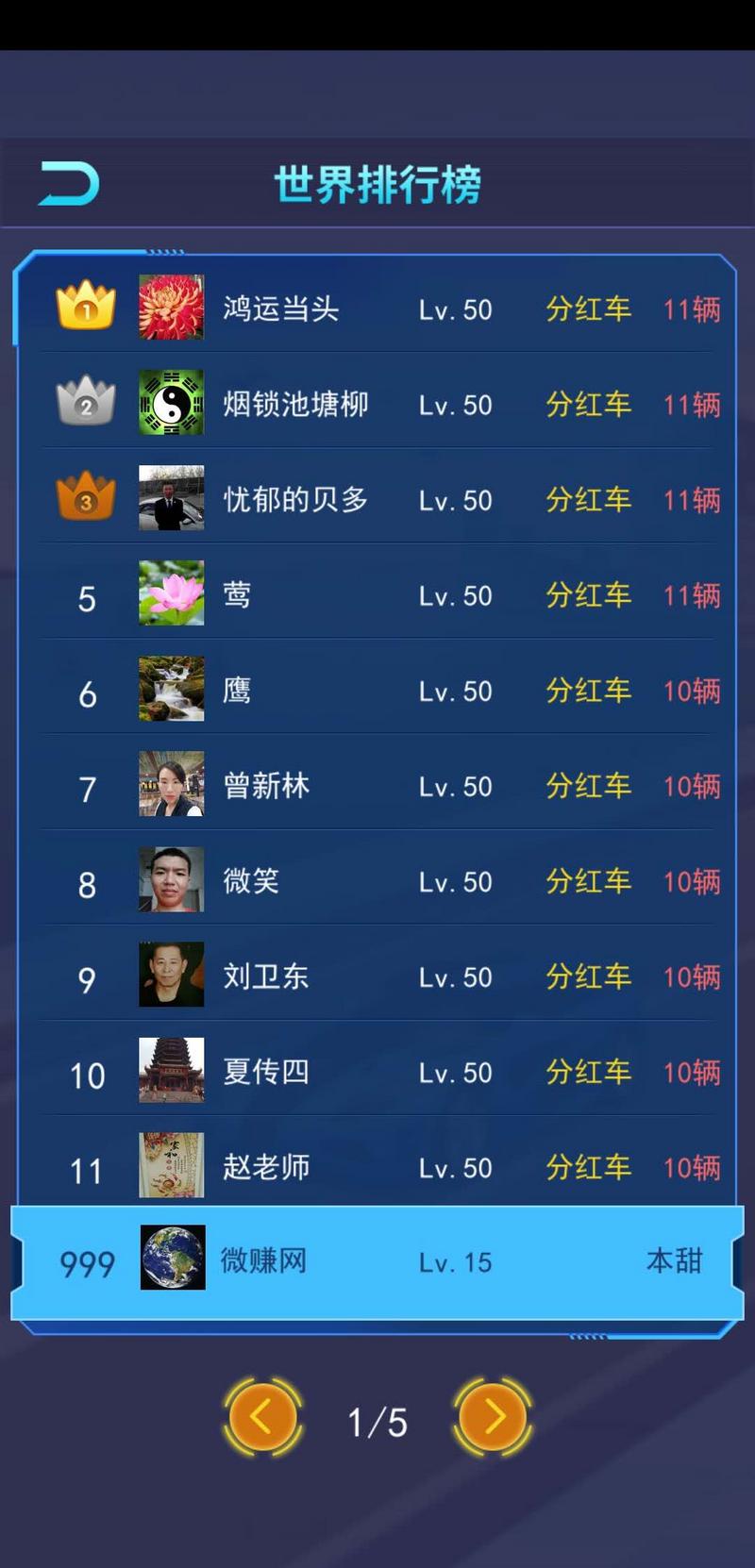This screenshot has width=755, height=1568.
Task: Go to the next ranking page
Action: tap(493, 1416)
